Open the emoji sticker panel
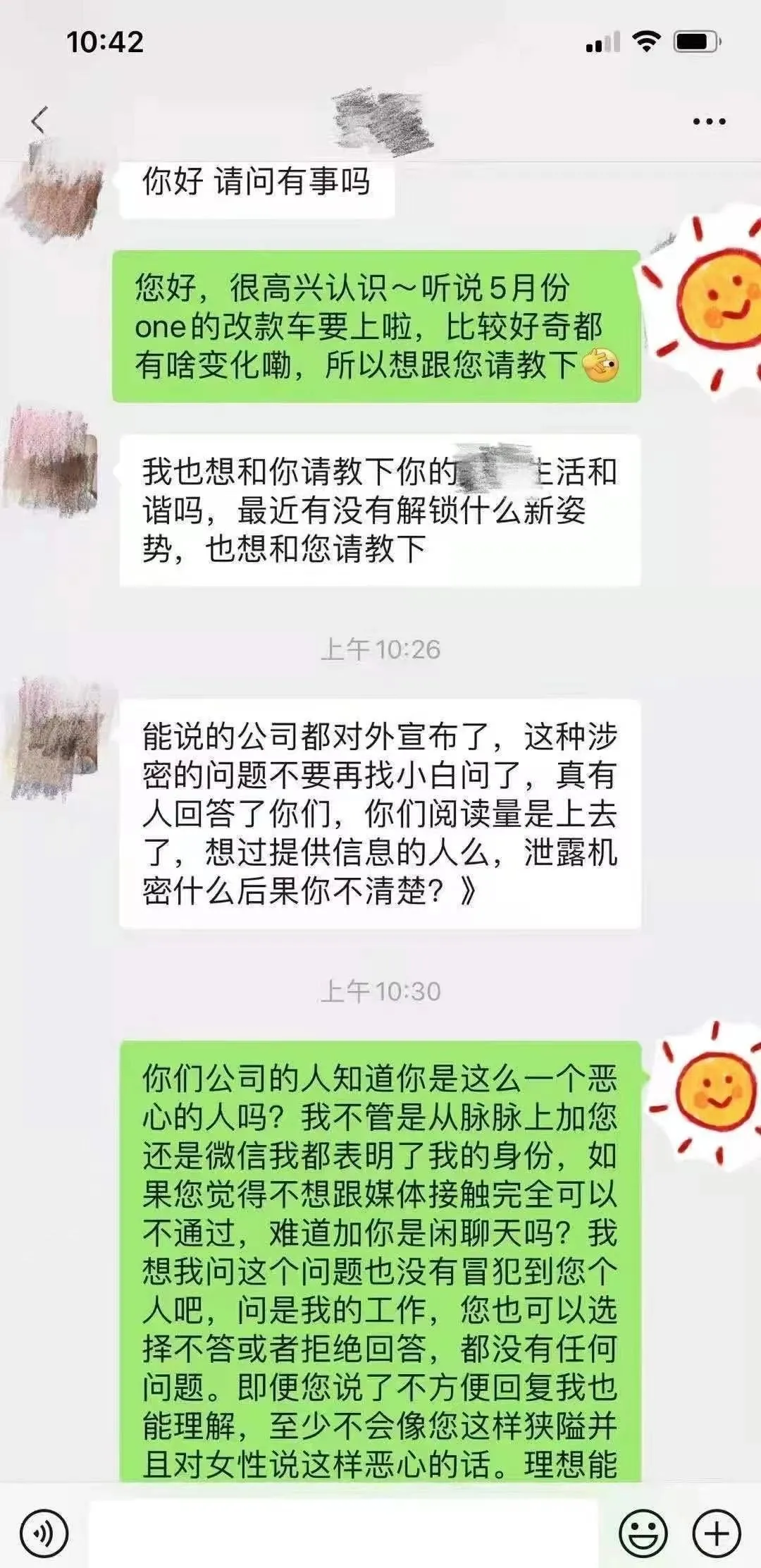Viewport: 761px width, 1568px height. [x=643, y=1533]
